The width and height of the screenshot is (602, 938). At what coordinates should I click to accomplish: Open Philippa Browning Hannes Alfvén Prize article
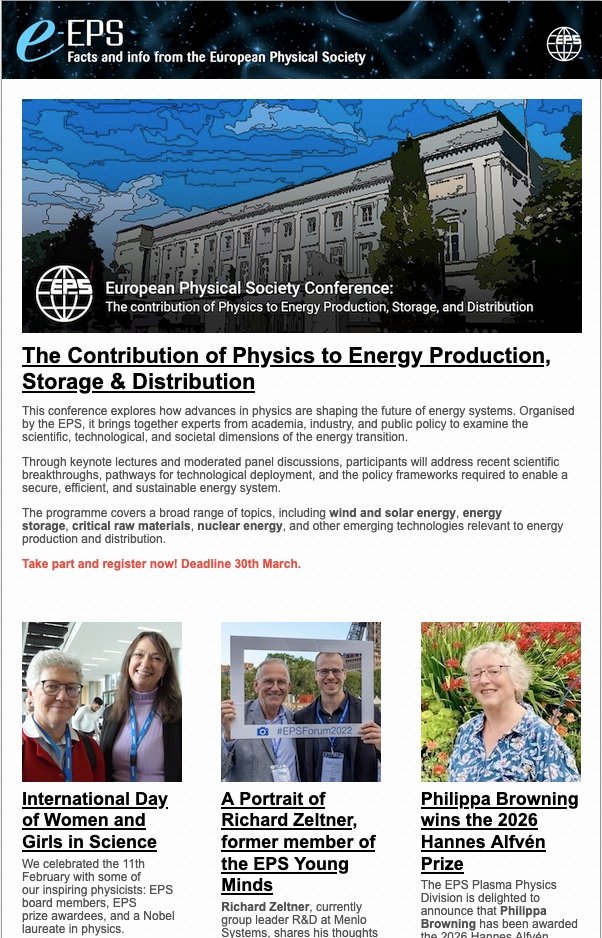pyautogui.click(x=499, y=830)
